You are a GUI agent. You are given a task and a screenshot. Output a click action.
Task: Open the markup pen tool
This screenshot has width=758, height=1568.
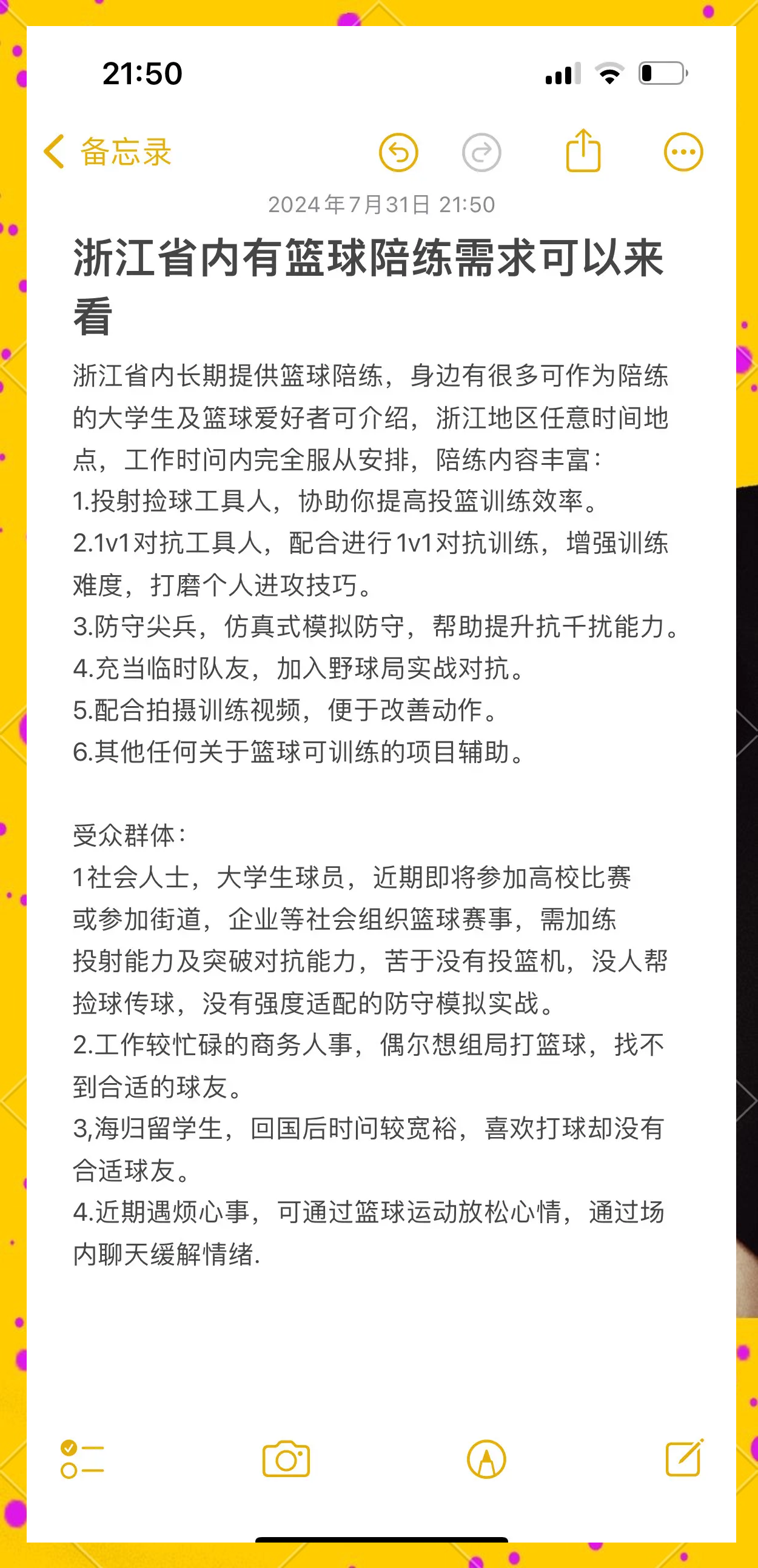tap(486, 1458)
